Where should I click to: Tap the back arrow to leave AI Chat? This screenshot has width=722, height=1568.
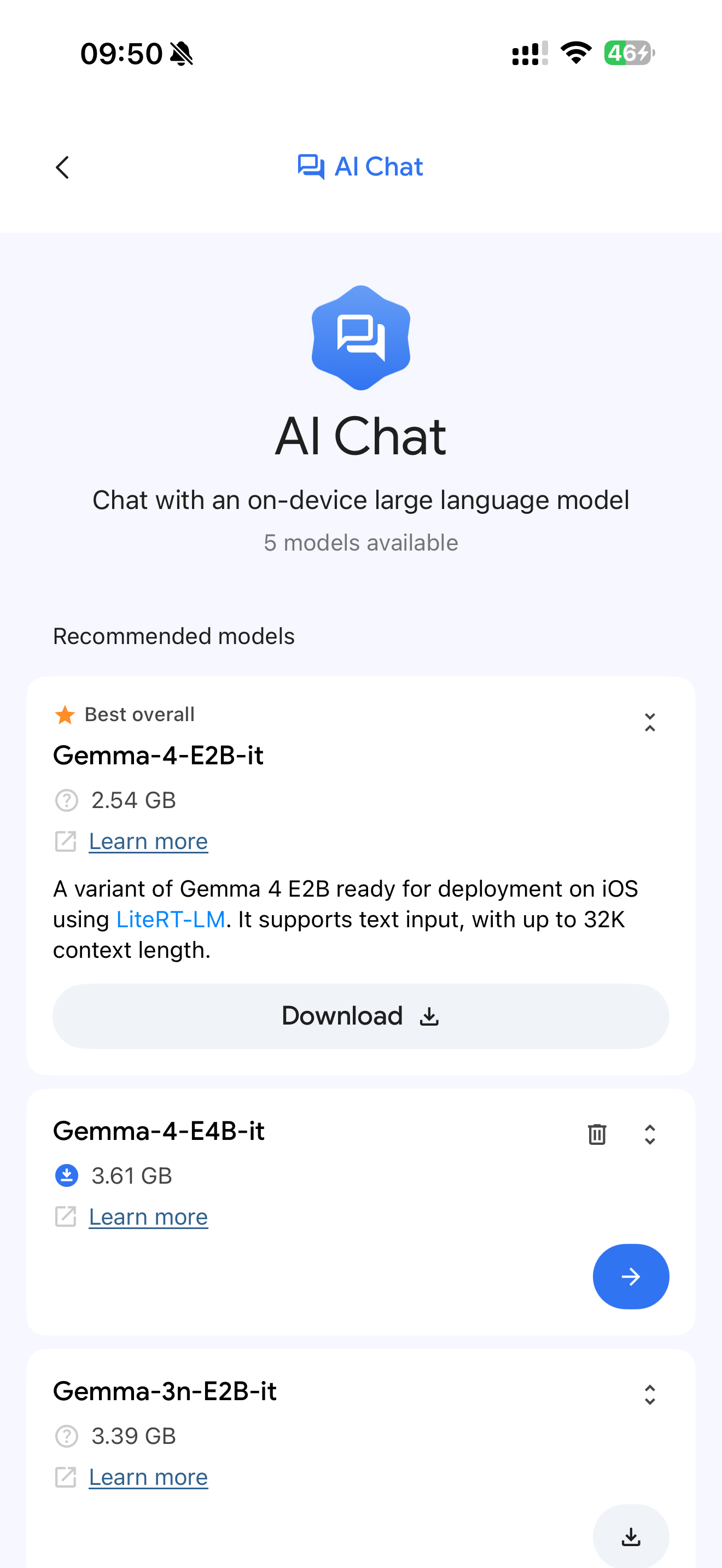62,167
